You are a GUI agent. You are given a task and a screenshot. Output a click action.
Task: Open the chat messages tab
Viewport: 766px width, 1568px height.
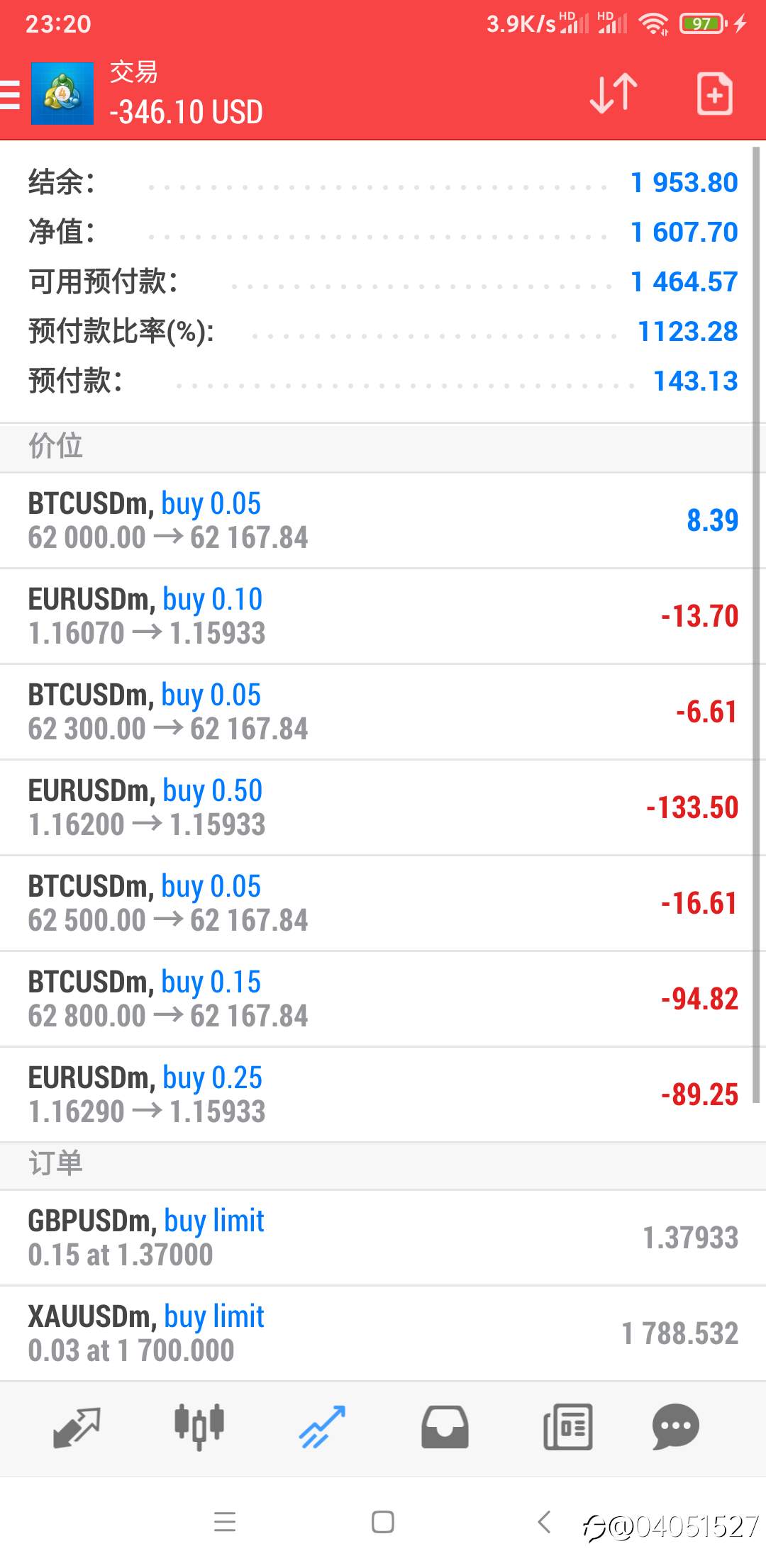pyautogui.click(x=676, y=1427)
